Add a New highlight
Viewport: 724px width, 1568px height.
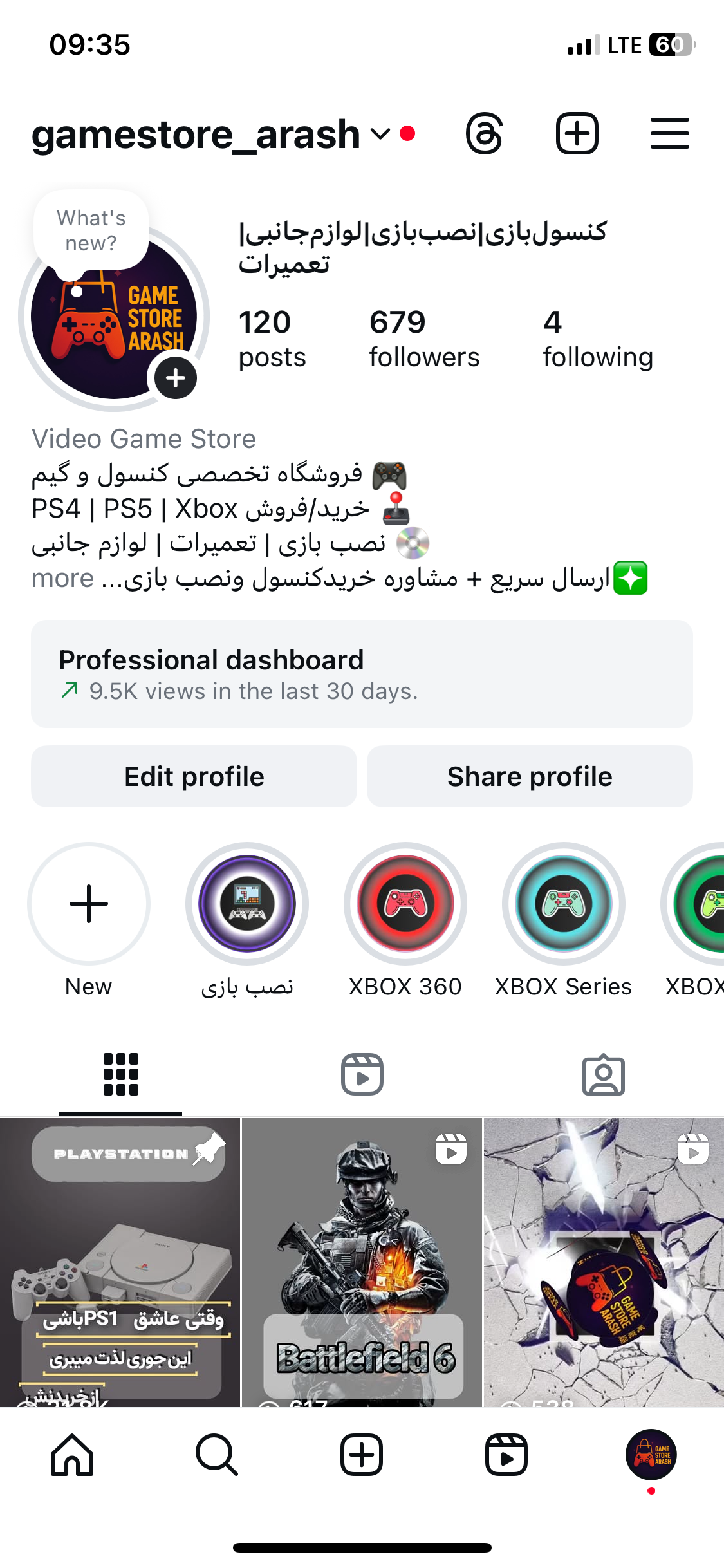[89, 904]
